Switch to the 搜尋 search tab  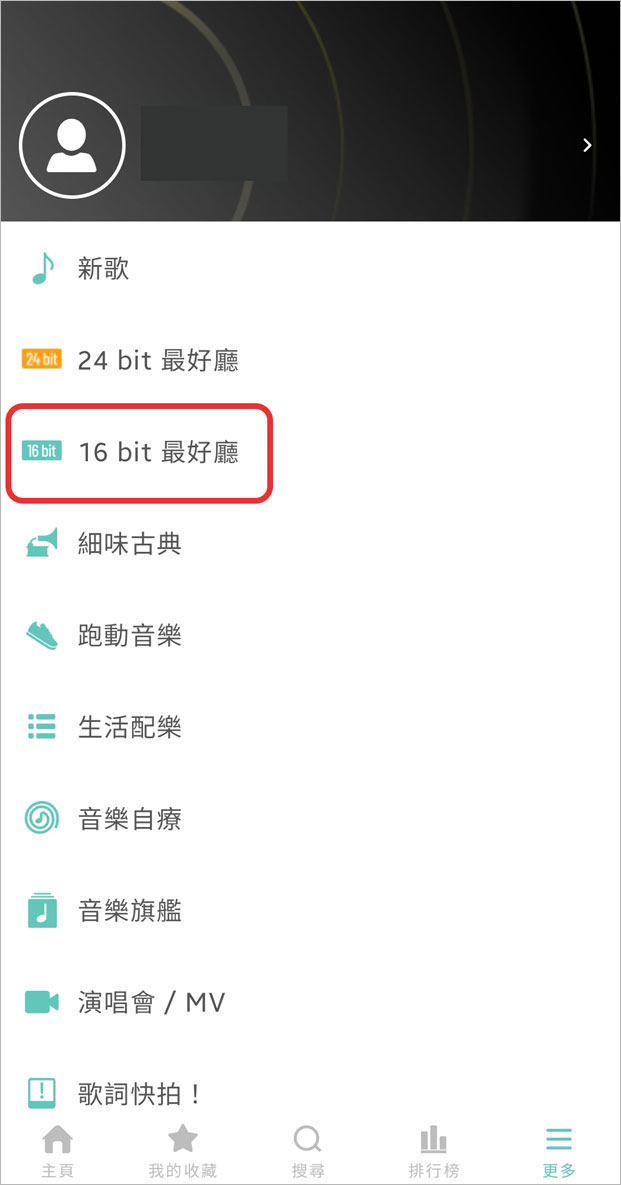pos(307,1150)
